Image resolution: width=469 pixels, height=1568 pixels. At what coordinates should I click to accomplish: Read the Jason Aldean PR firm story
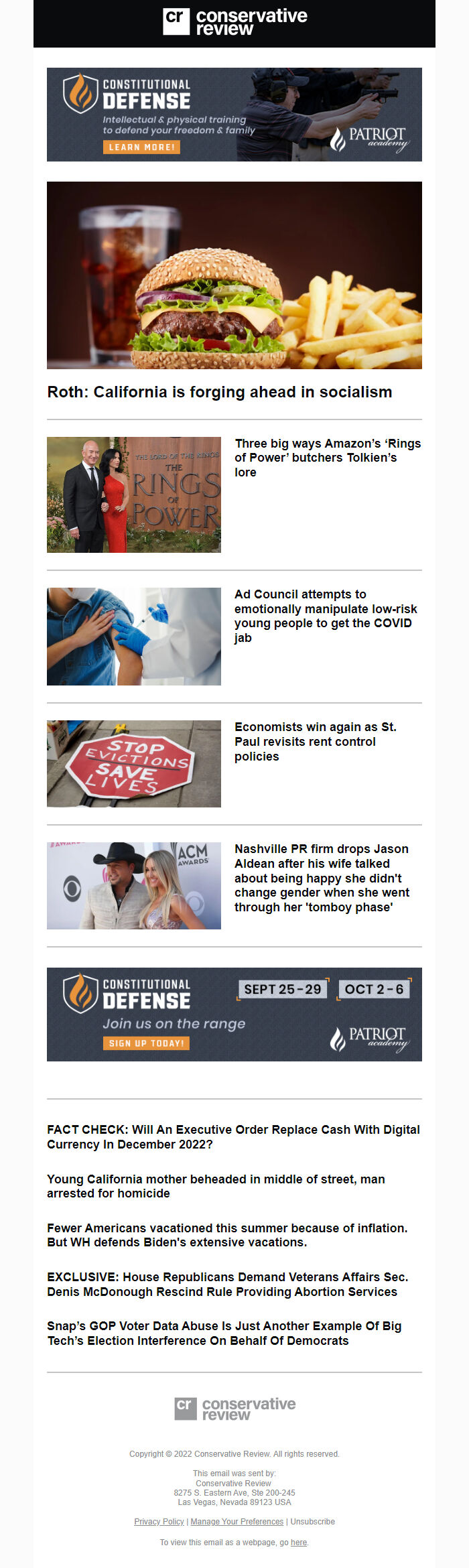322,878
